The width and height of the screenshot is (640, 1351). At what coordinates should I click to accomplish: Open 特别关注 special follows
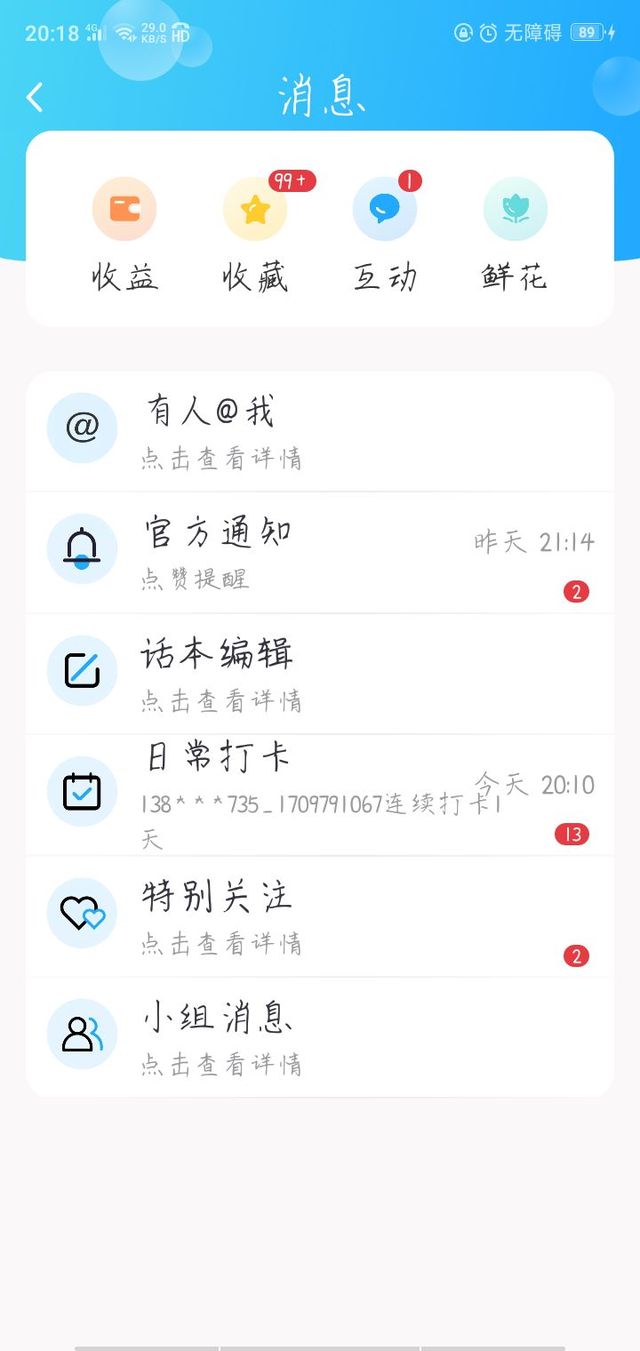(x=320, y=916)
